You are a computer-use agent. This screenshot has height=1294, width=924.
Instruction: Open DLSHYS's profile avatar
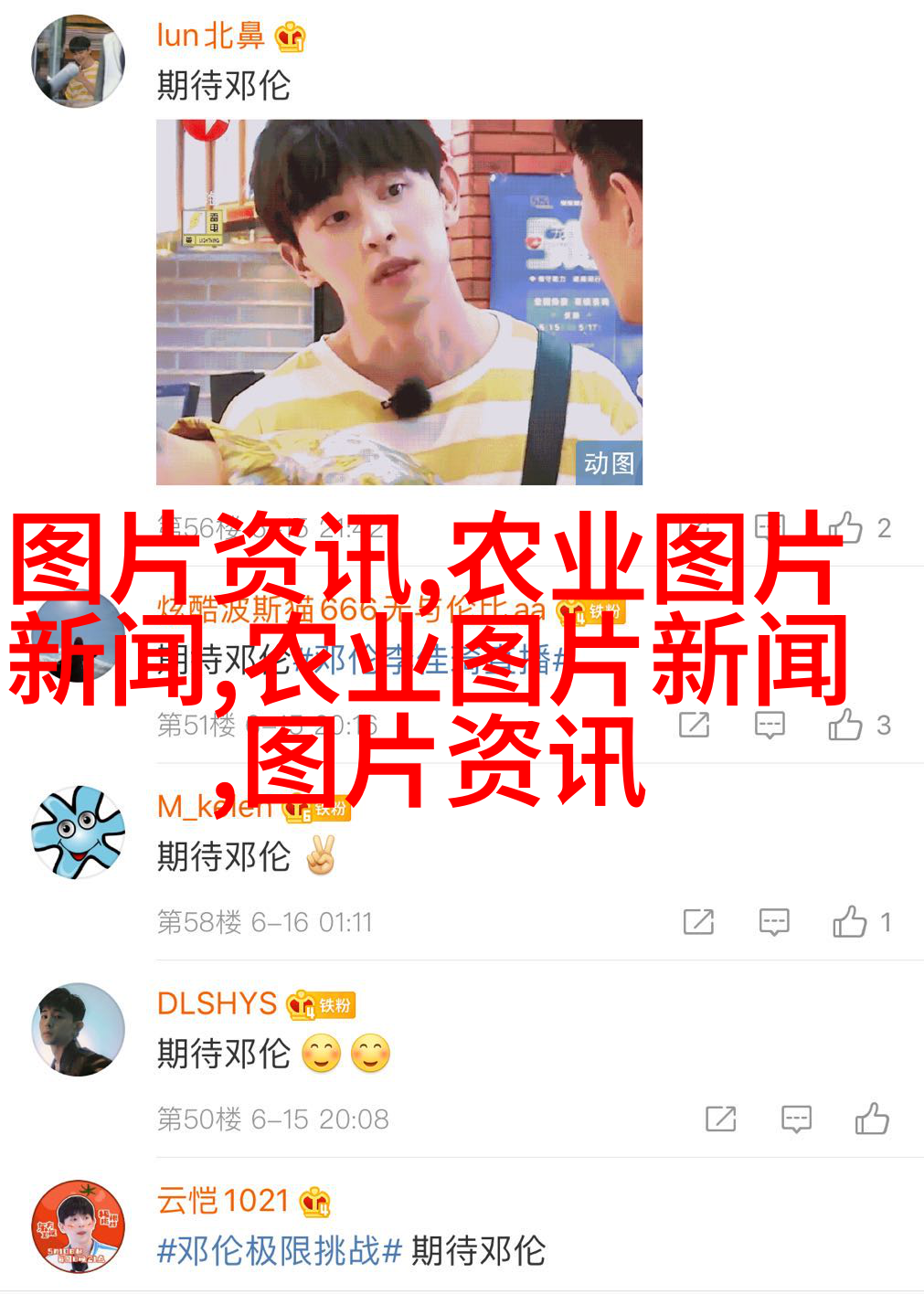tap(78, 1029)
